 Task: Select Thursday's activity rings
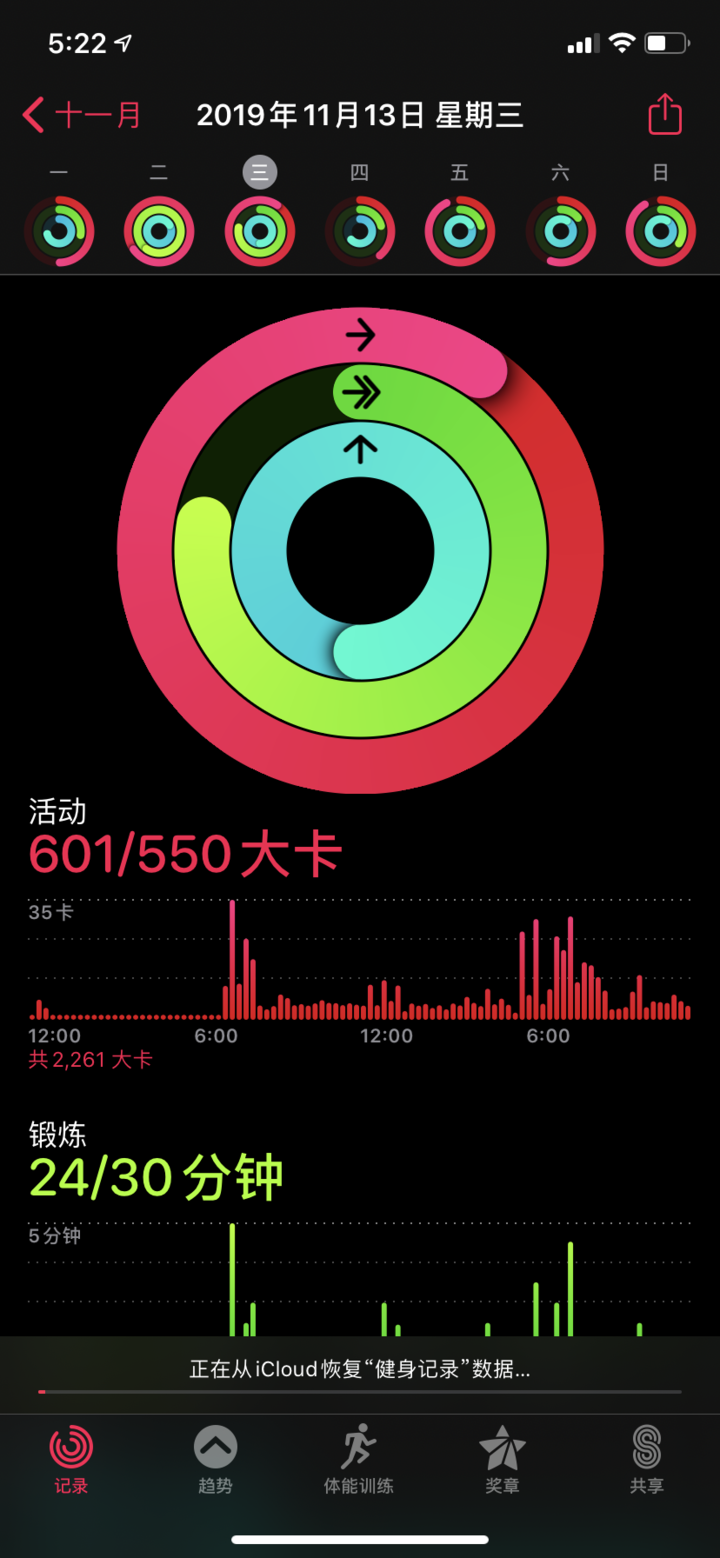click(360, 231)
